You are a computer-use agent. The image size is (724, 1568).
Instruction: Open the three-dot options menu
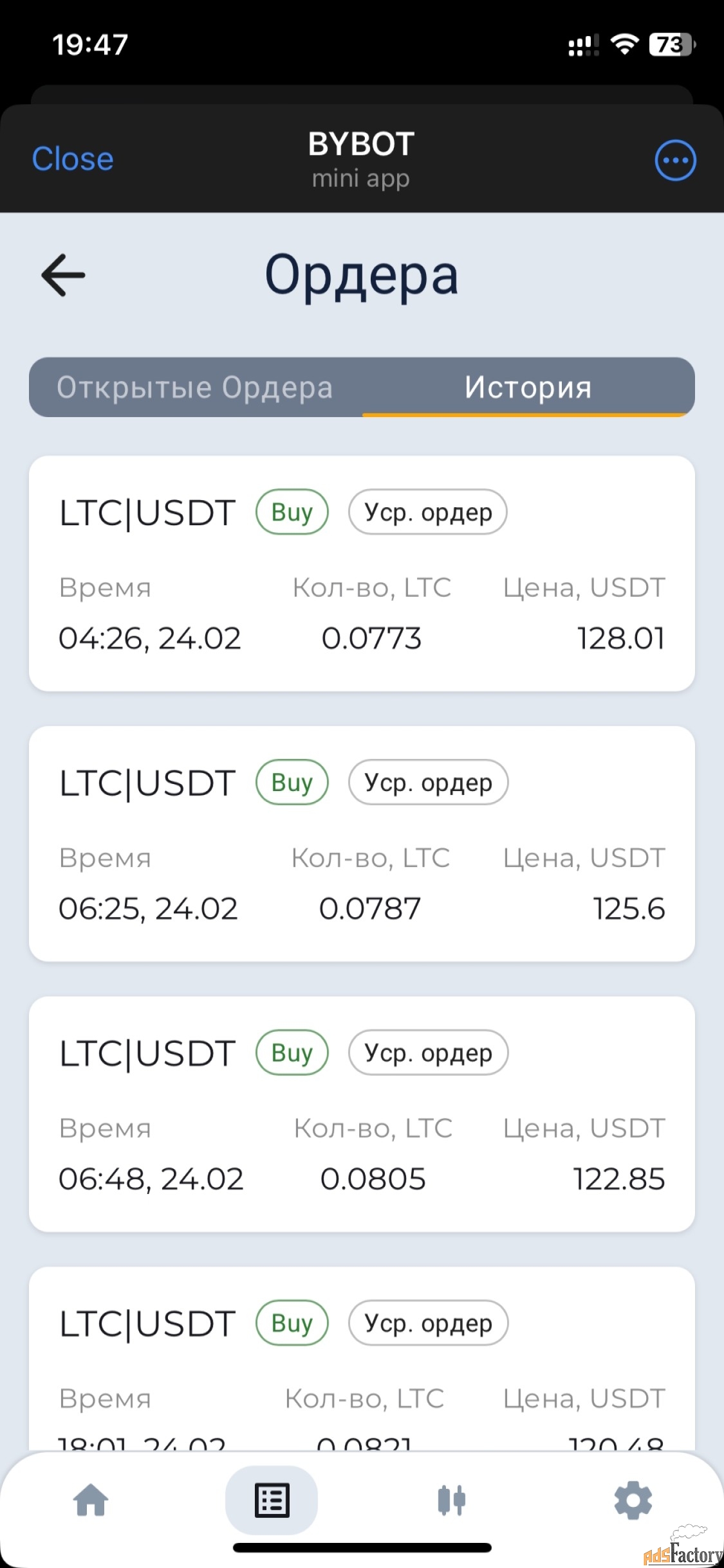coord(675,160)
